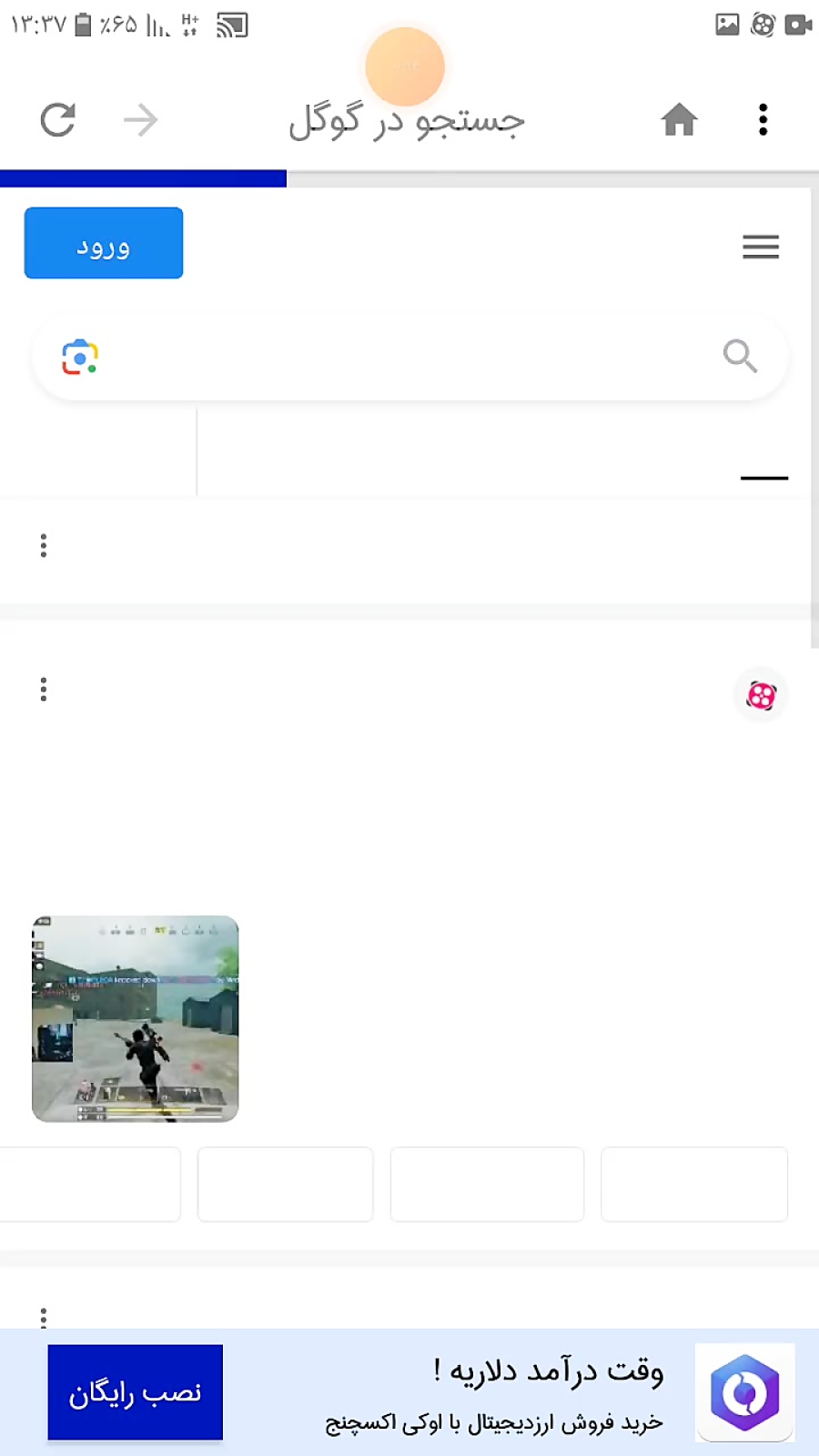Open the gameplay video thumbnail
Screen dimensions: 819x1456
click(136, 1018)
